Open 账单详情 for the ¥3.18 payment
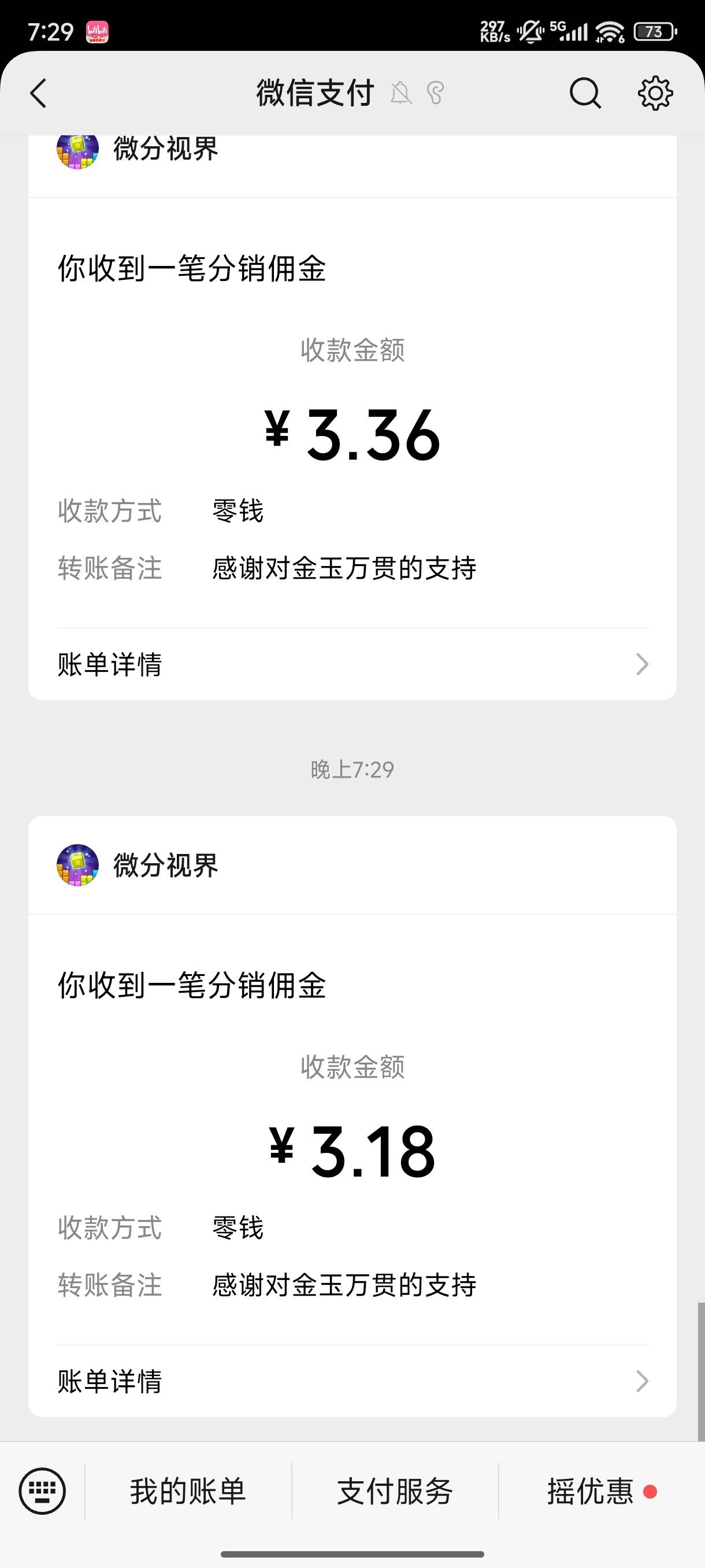 (352, 1381)
